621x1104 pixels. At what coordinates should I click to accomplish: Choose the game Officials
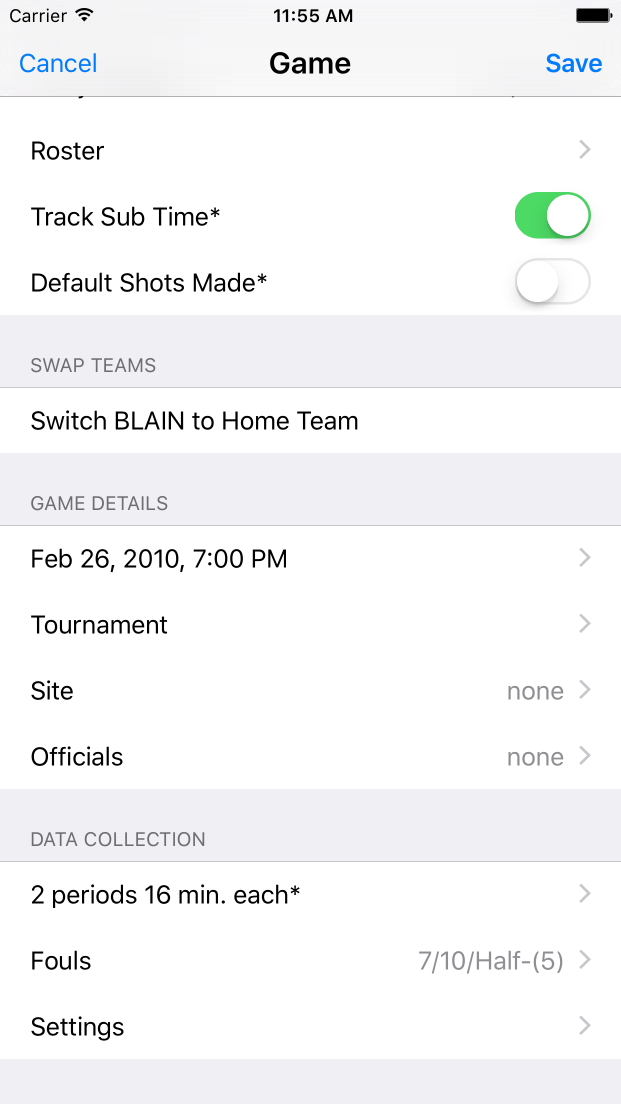310,757
